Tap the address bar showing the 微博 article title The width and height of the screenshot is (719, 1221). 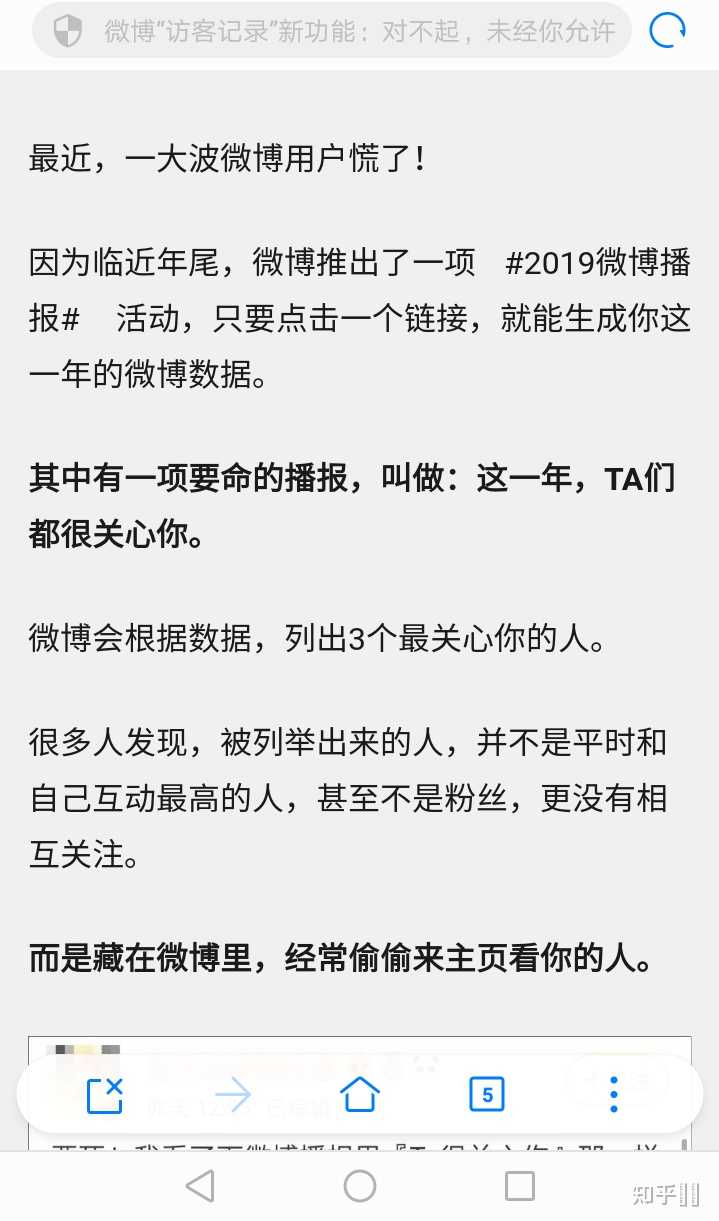click(x=332, y=31)
